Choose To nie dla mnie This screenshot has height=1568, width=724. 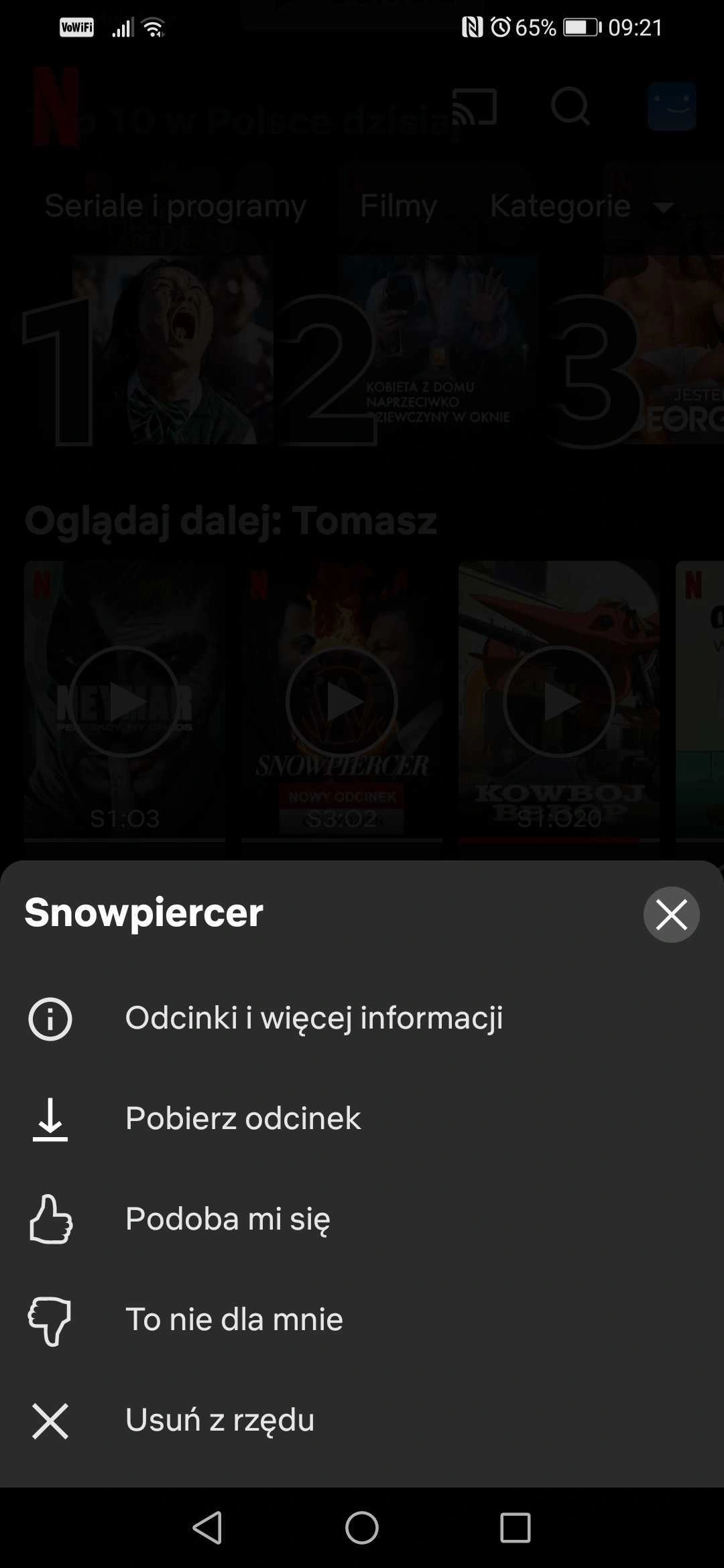click(x=234, y=1319)
